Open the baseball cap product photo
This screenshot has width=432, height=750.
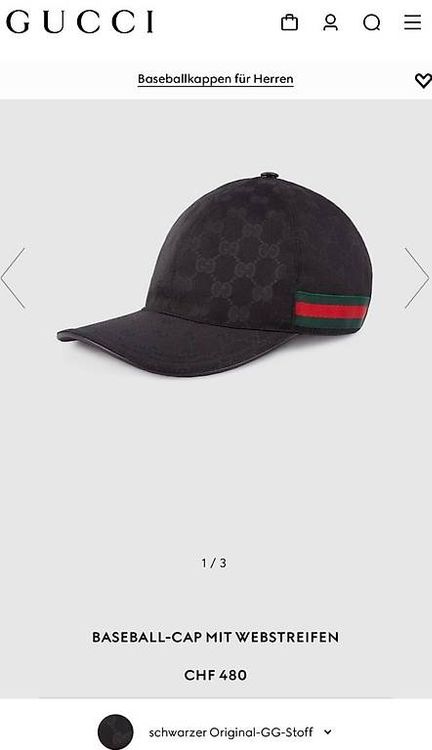pos(214,274)
